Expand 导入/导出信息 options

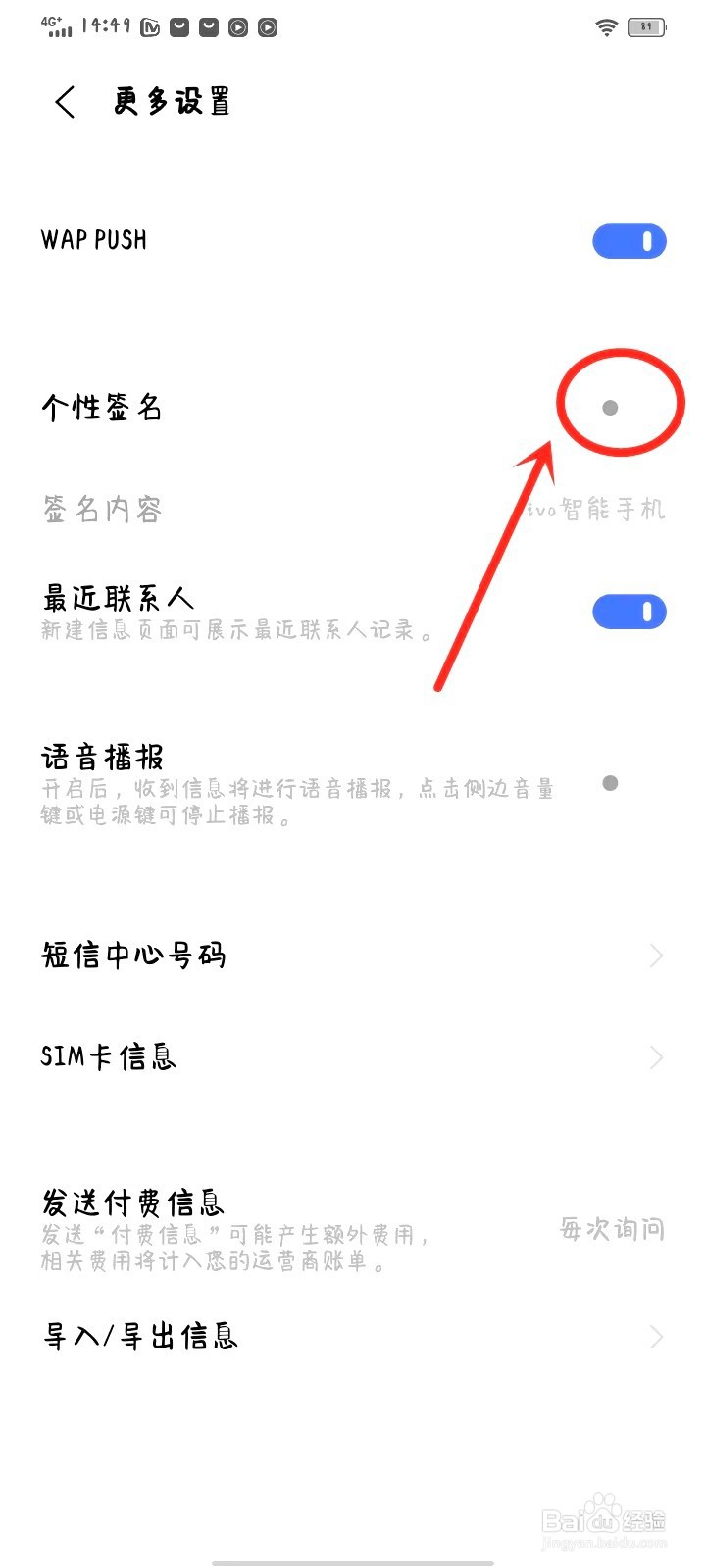658,1336
